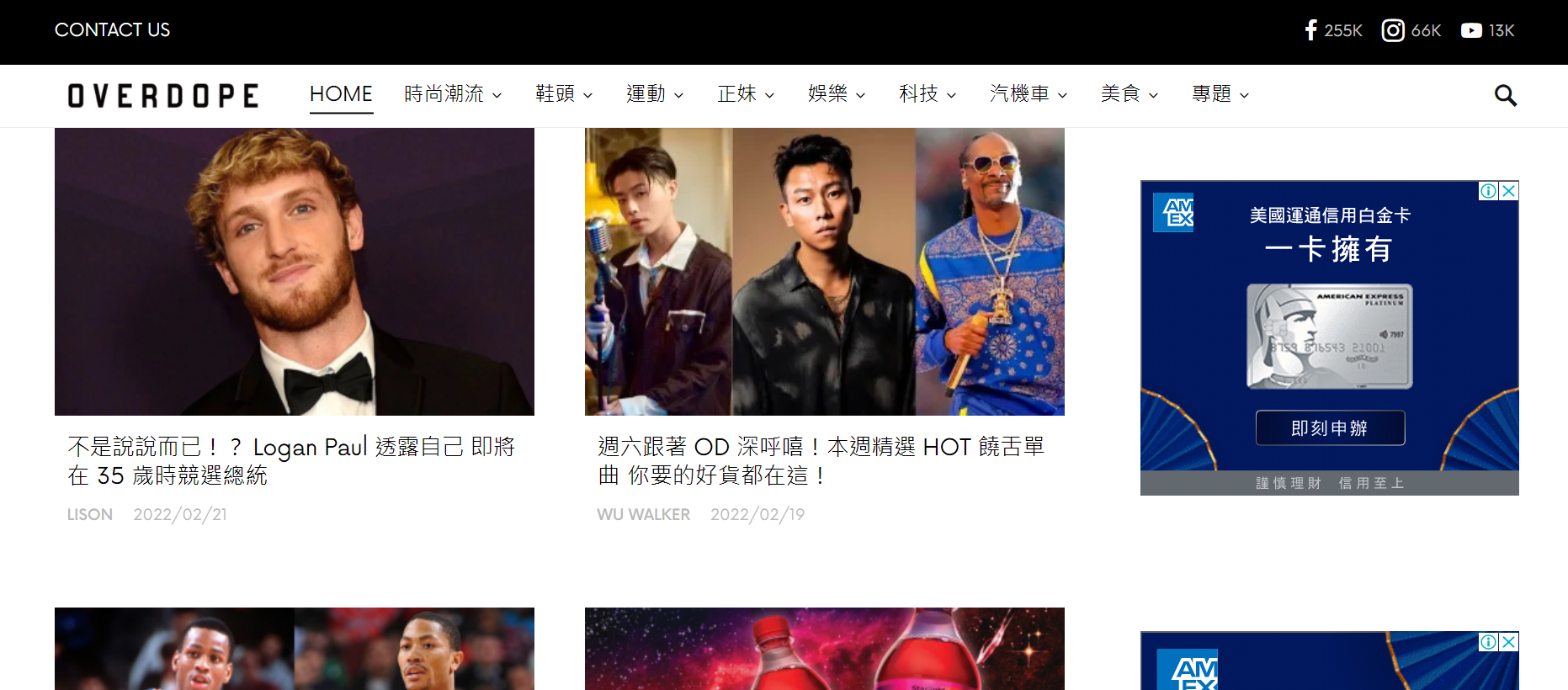Read the 週六跟著 OD 深呼嘻 article headline
This screenshot has width=1568, height=690.
coord(821,460)
